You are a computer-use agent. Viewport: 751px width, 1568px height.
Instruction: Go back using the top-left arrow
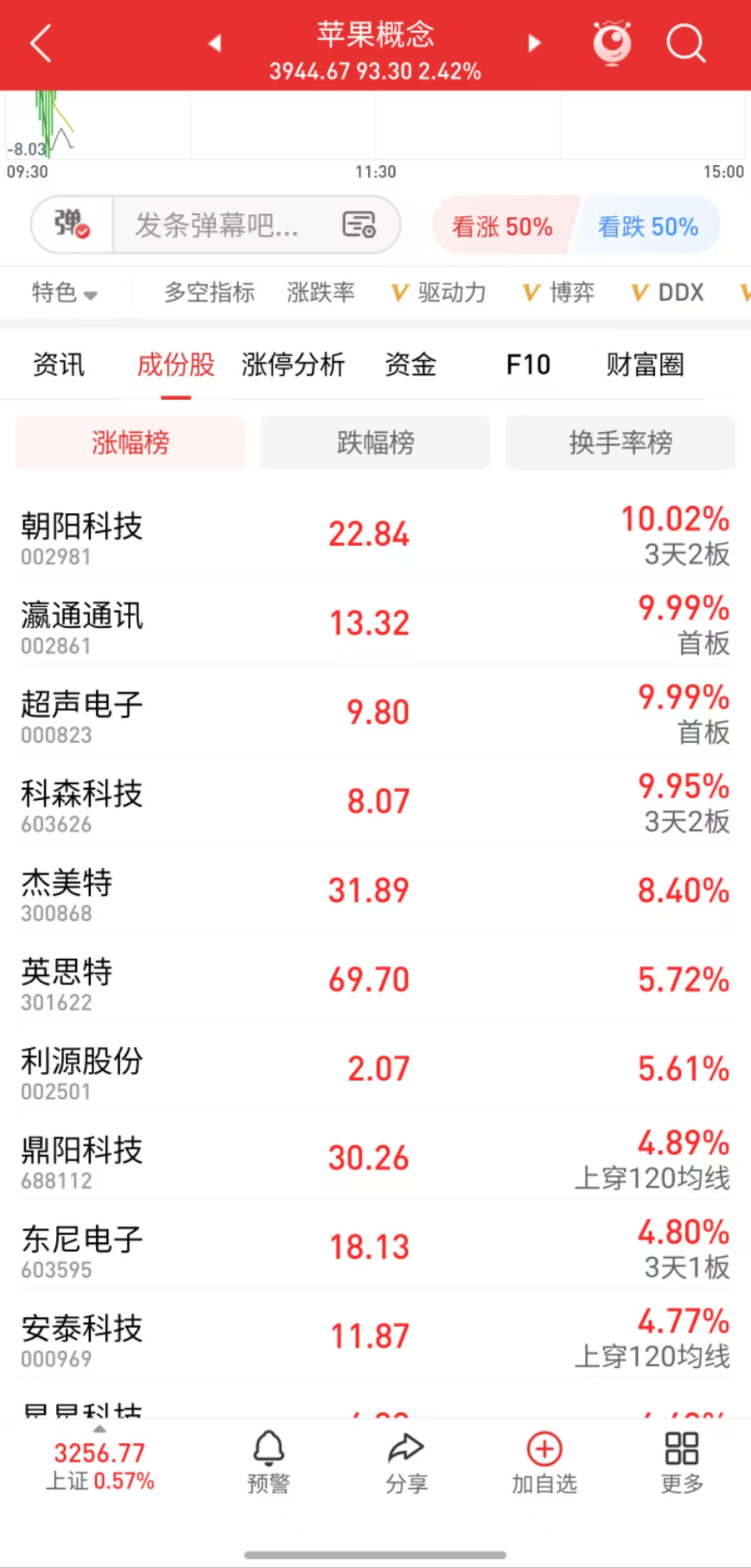pos(40,44)
